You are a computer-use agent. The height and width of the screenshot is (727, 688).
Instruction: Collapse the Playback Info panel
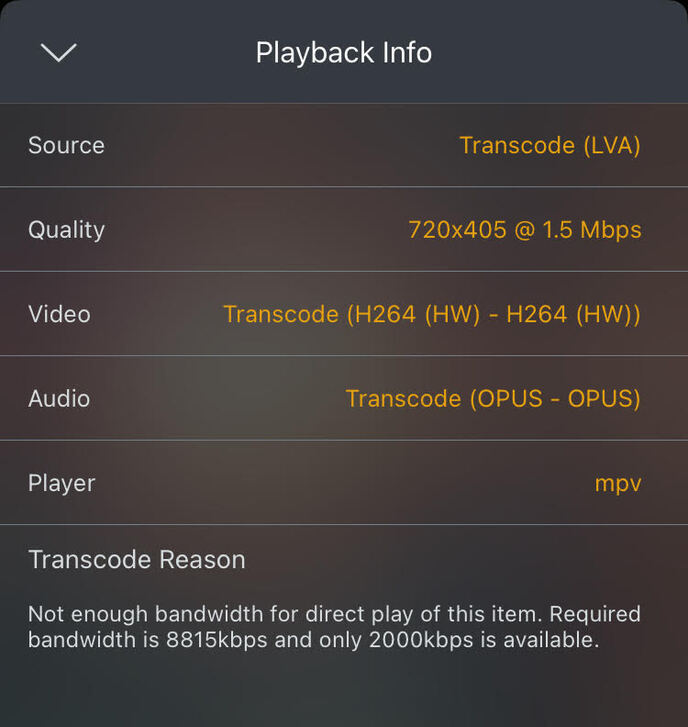[58, 53]
